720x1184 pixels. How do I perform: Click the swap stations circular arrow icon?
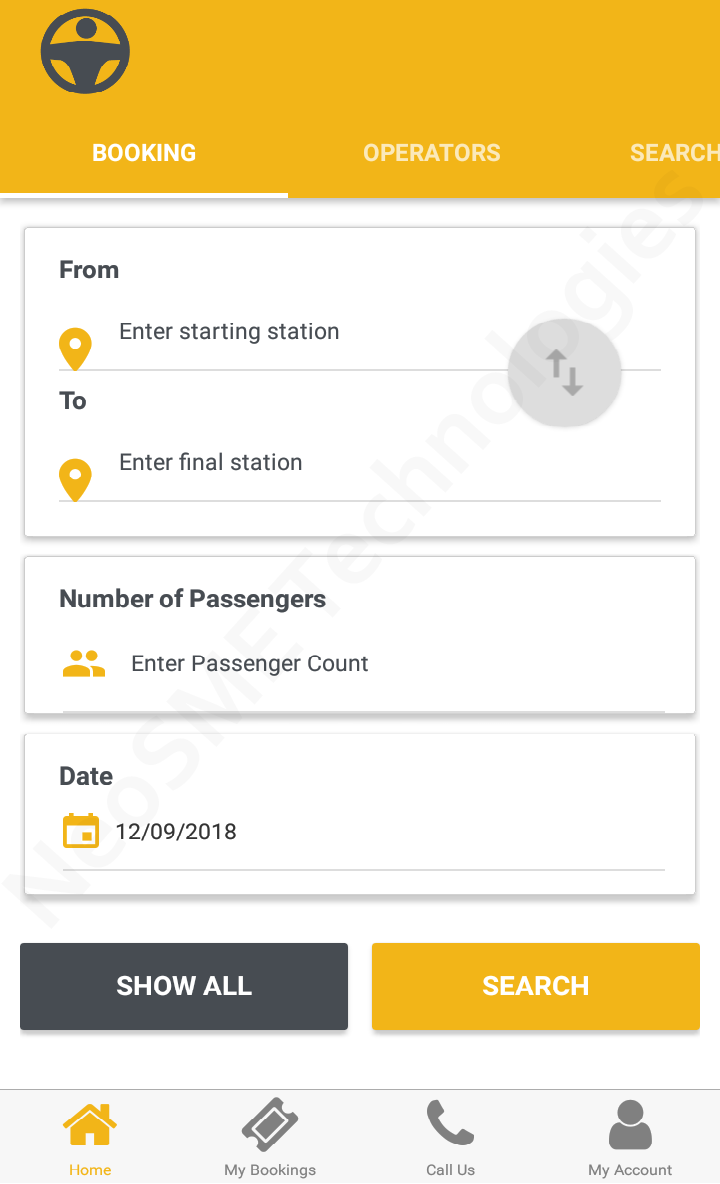[564, 372]
